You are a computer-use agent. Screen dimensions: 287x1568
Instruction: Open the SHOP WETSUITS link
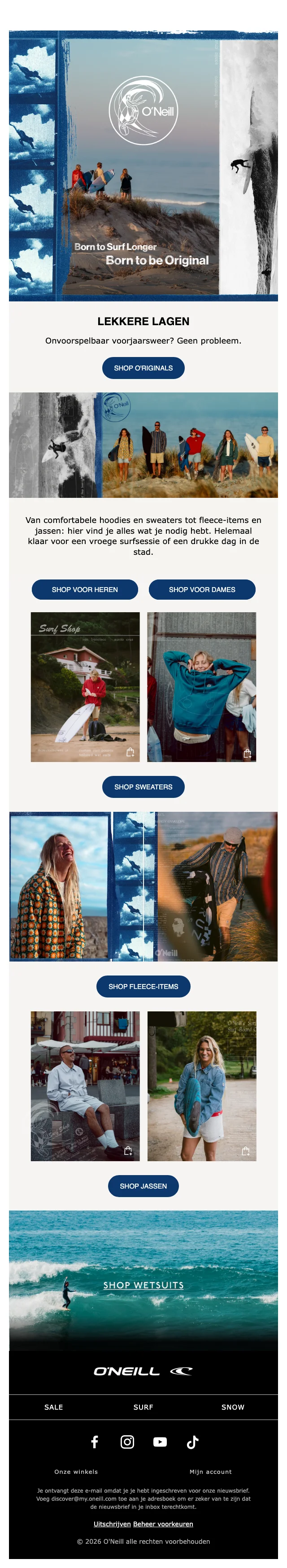coord(143,1285)
